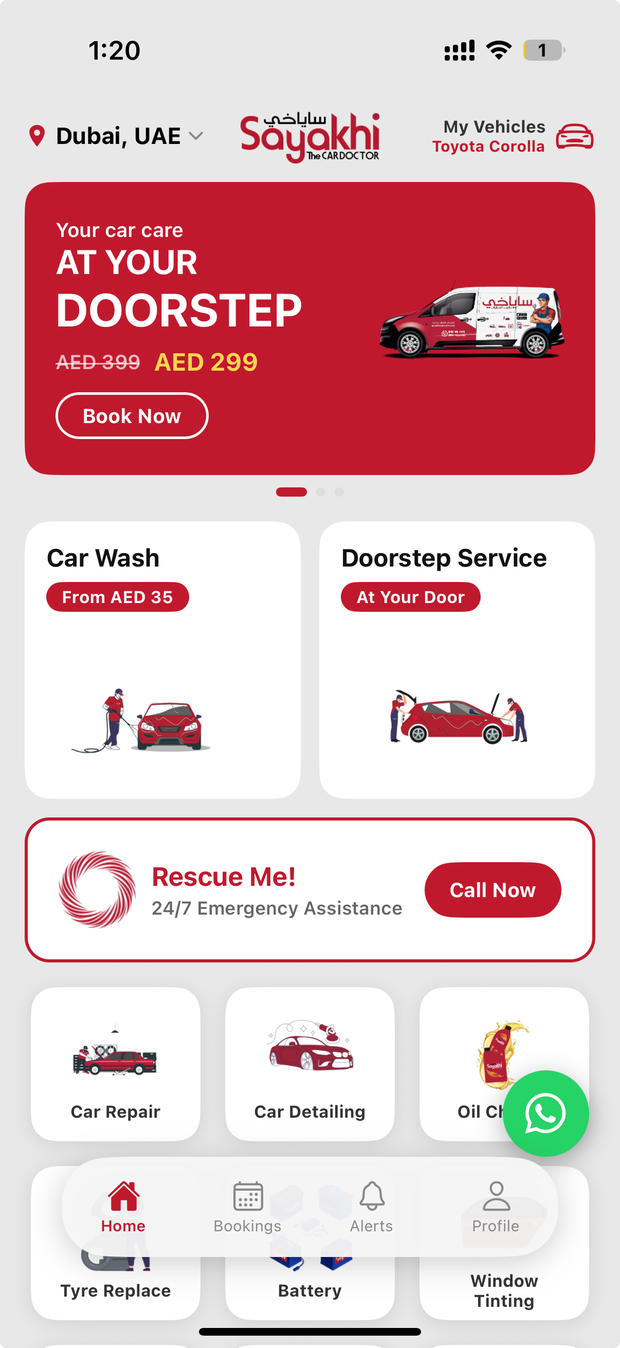
Task: Open the Dubai, UAE location dropdown
Action: pos(116,136)
